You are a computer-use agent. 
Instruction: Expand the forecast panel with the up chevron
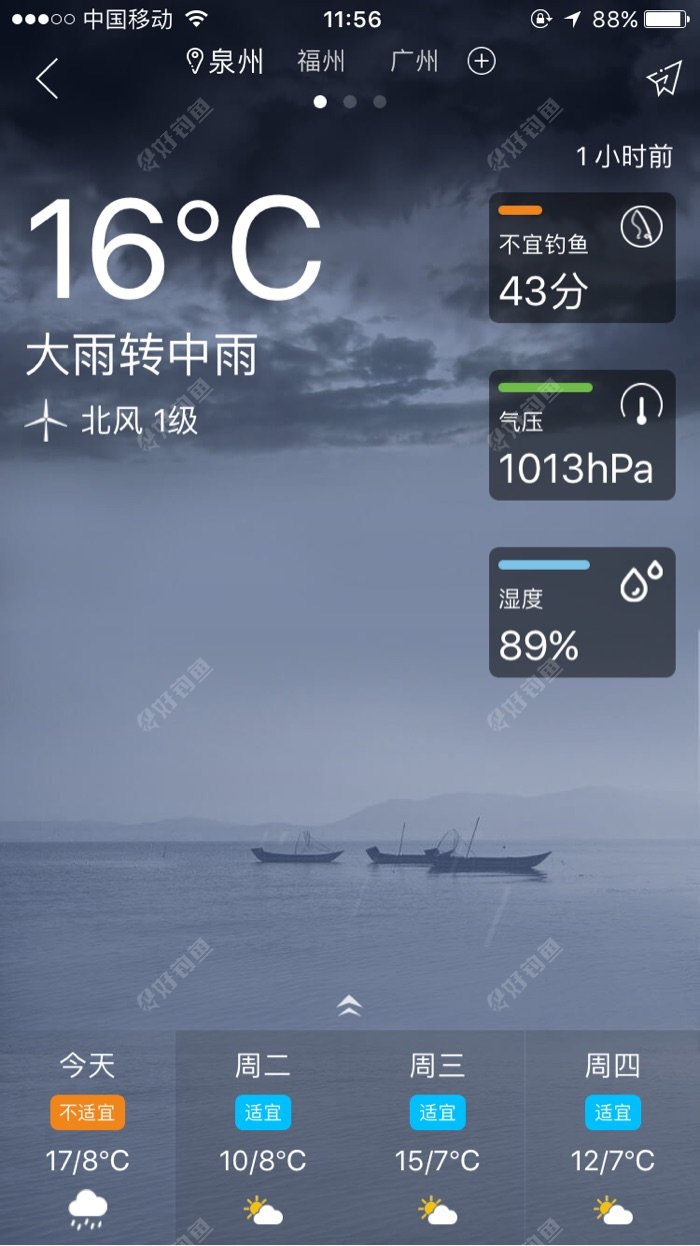pyautogui.click(x=349, y=1005)
